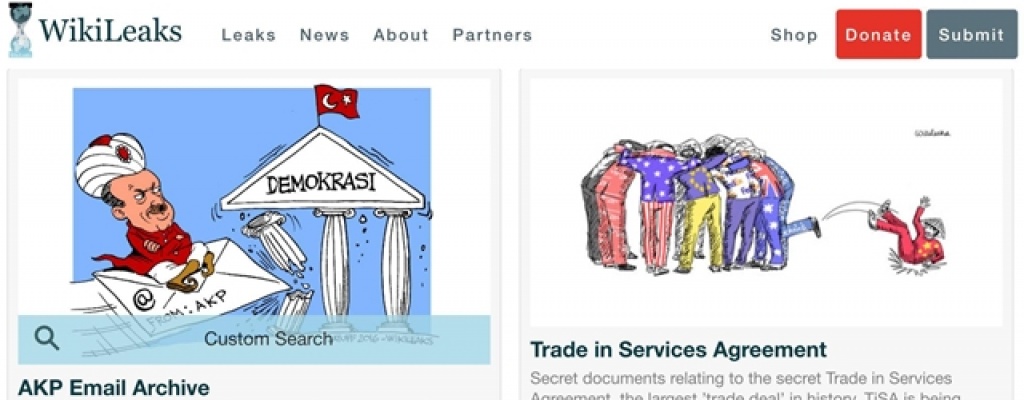This screenshot has width=1024, height=400.
Task: Open the Leaks menu
Action: point(248,35)
